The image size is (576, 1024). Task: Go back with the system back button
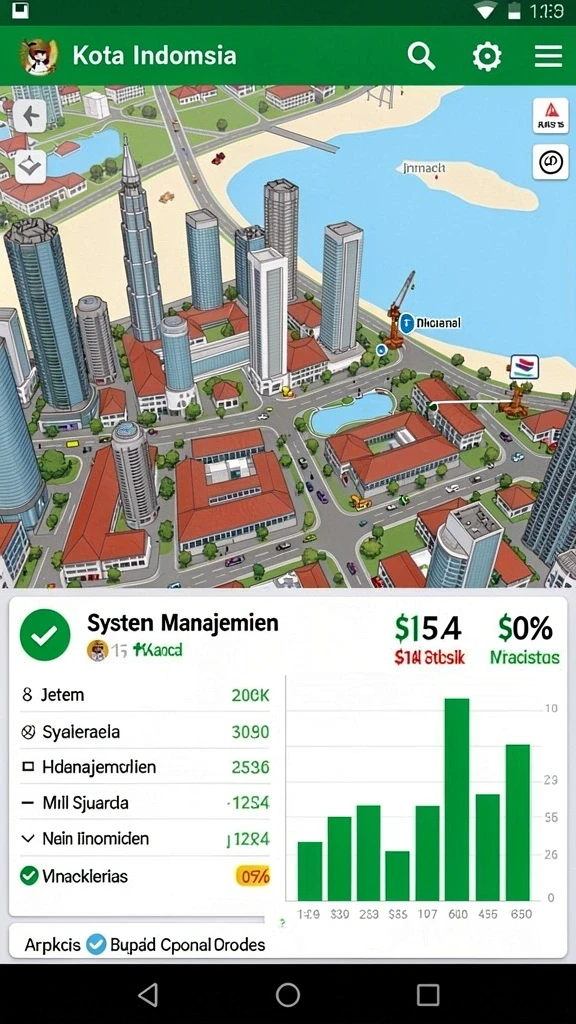(x=148, y=995)
